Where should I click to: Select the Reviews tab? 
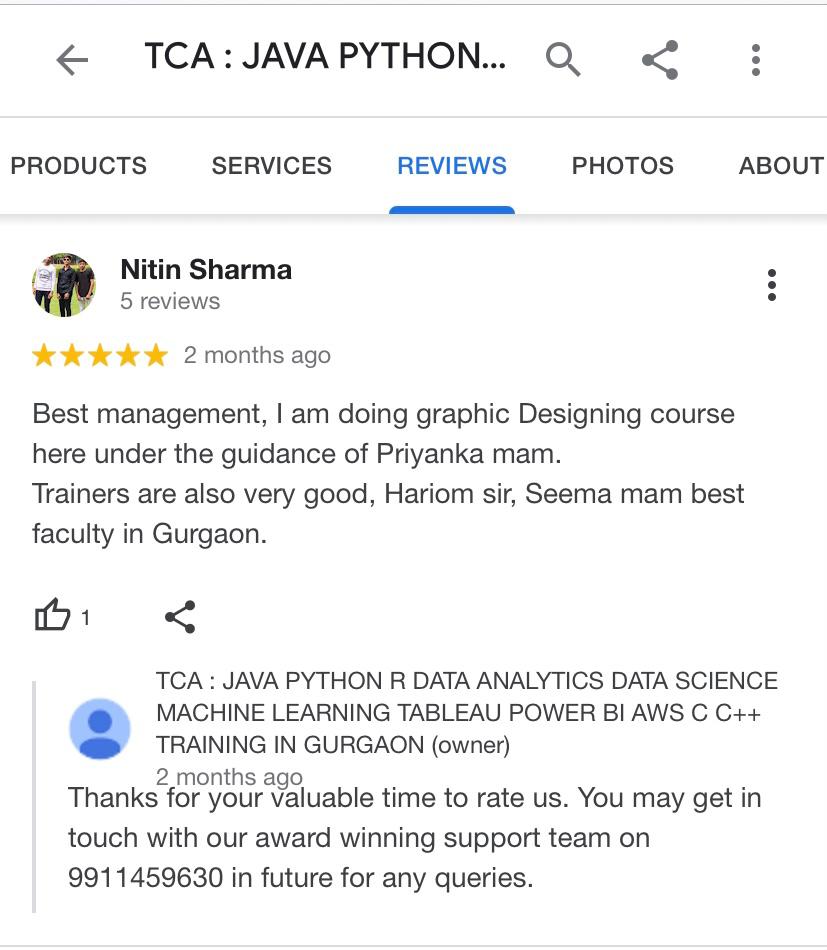click(452, 166)
